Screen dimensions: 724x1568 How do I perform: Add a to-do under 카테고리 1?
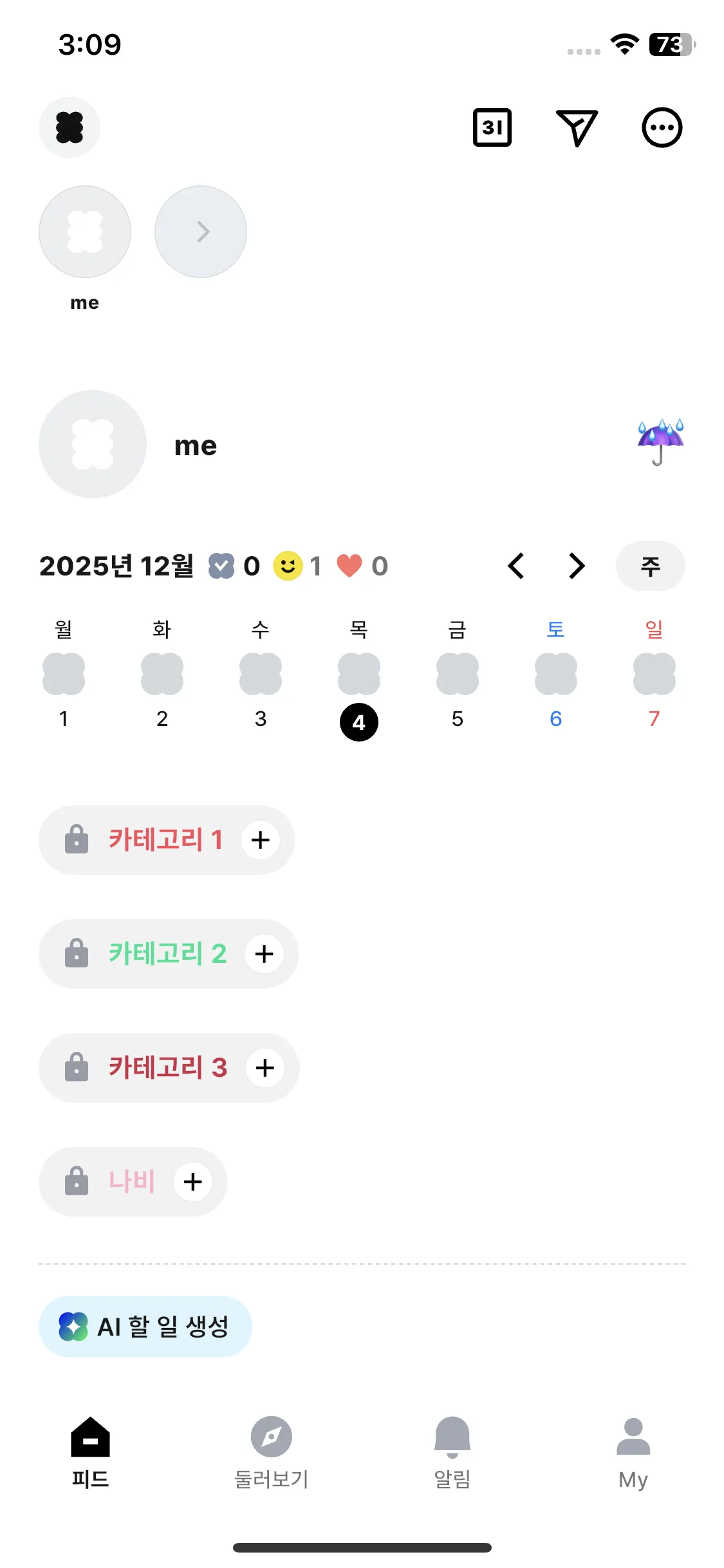261,840
